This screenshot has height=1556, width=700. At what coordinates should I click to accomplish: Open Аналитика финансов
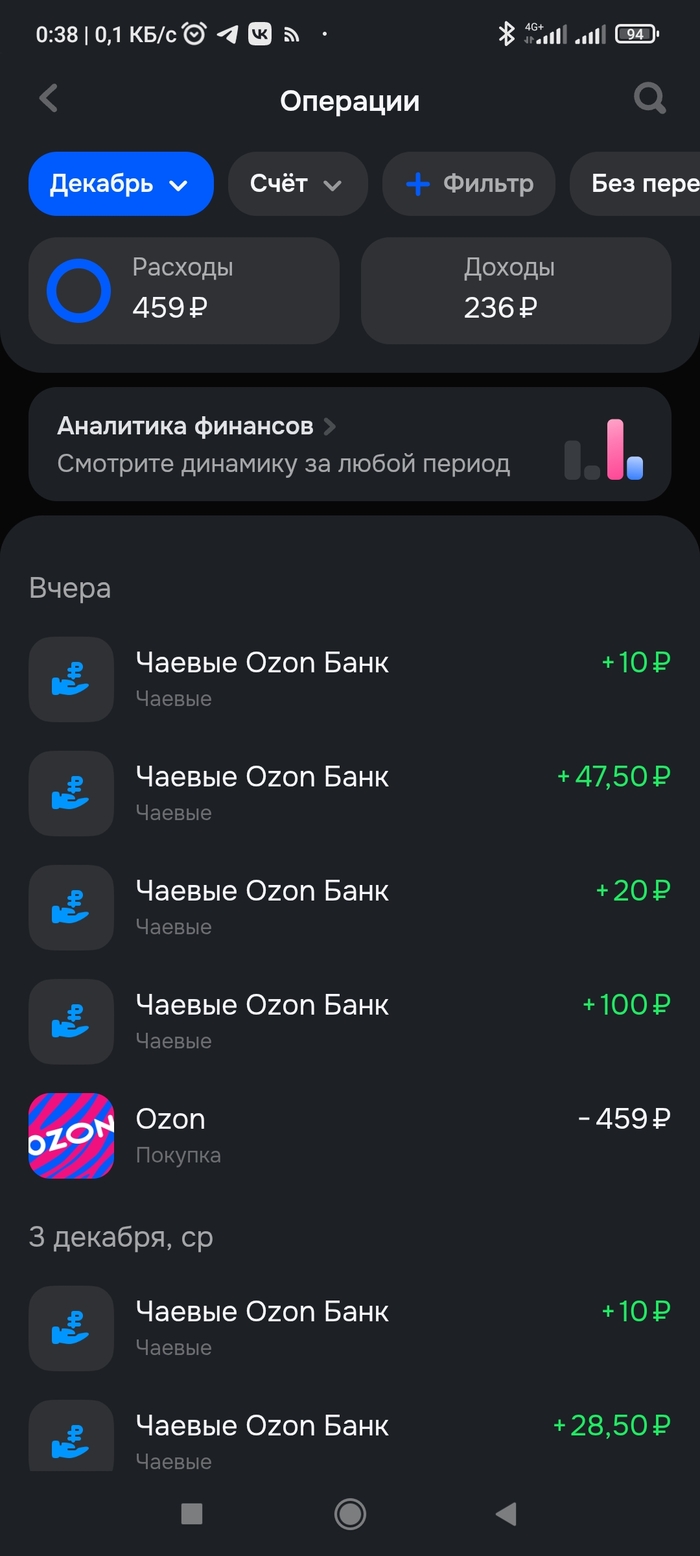click(x=349, y=444)
